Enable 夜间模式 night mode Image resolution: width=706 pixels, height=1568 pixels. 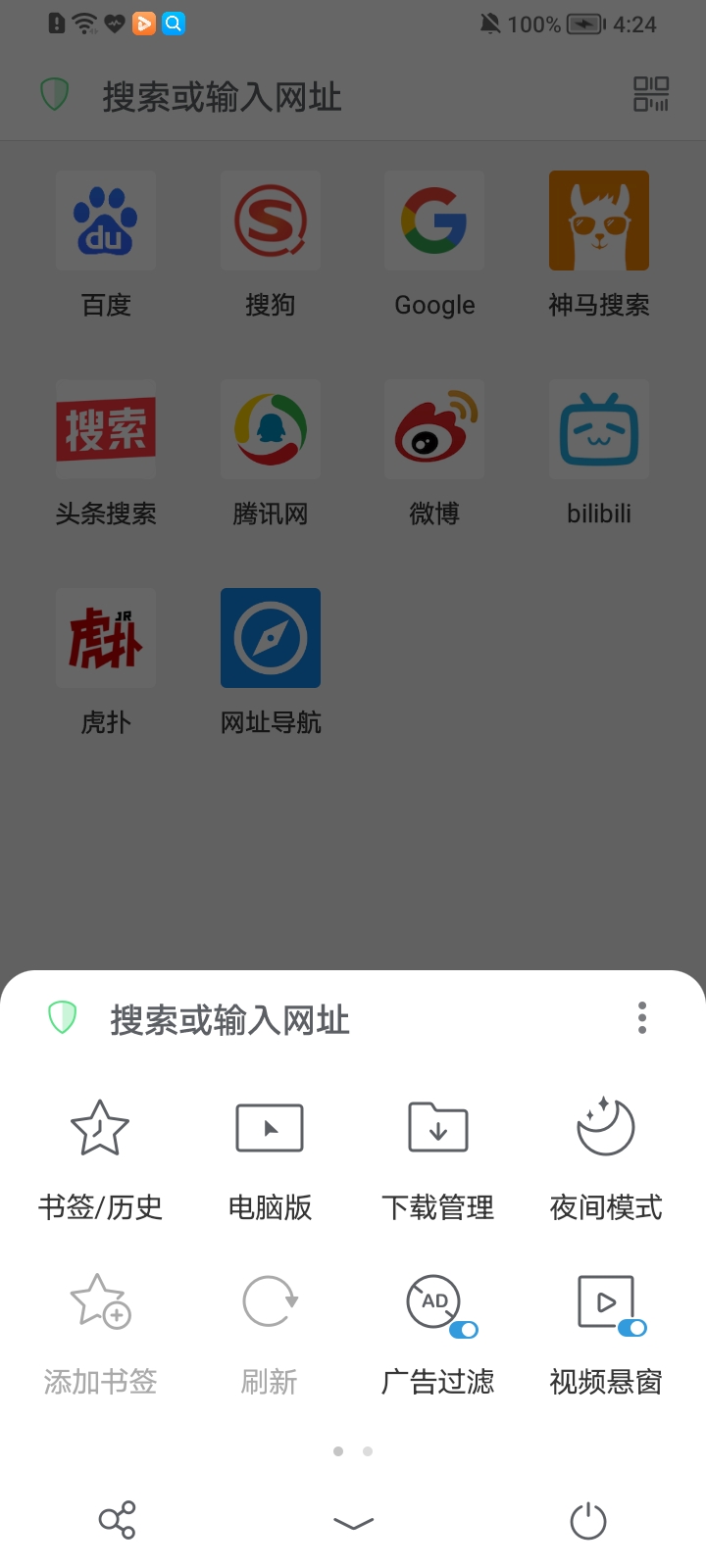(x=606, y=1156)
